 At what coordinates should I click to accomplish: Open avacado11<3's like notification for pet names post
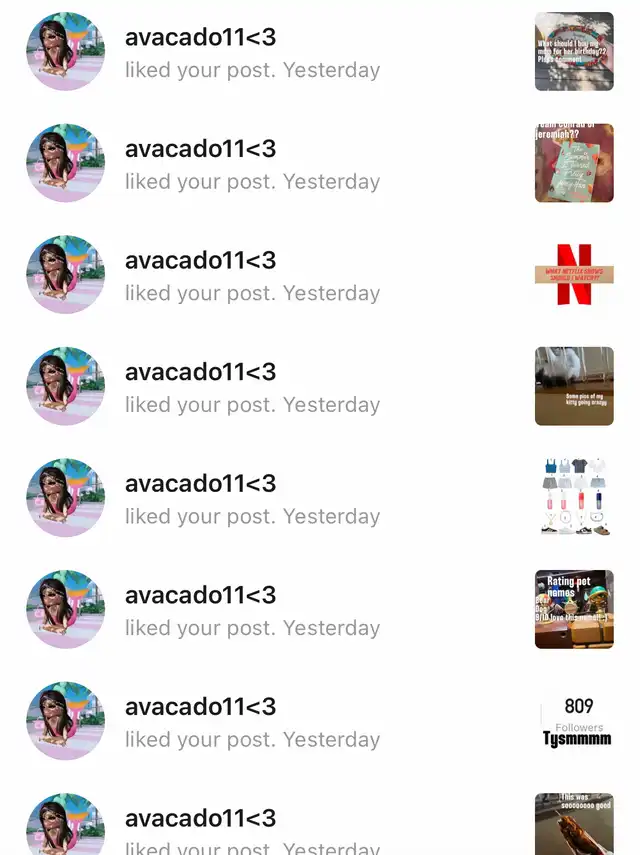(252, 610)
